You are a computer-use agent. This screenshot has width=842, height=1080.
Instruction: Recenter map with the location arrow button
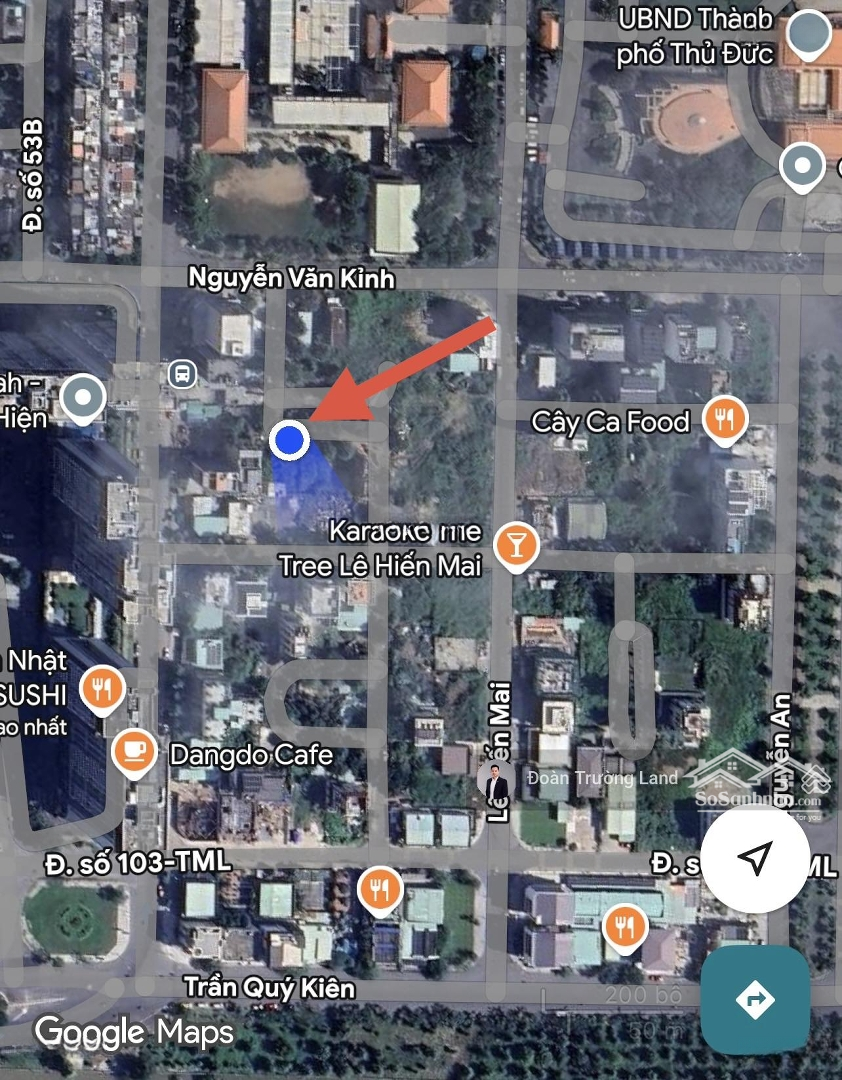coord(757,858)
